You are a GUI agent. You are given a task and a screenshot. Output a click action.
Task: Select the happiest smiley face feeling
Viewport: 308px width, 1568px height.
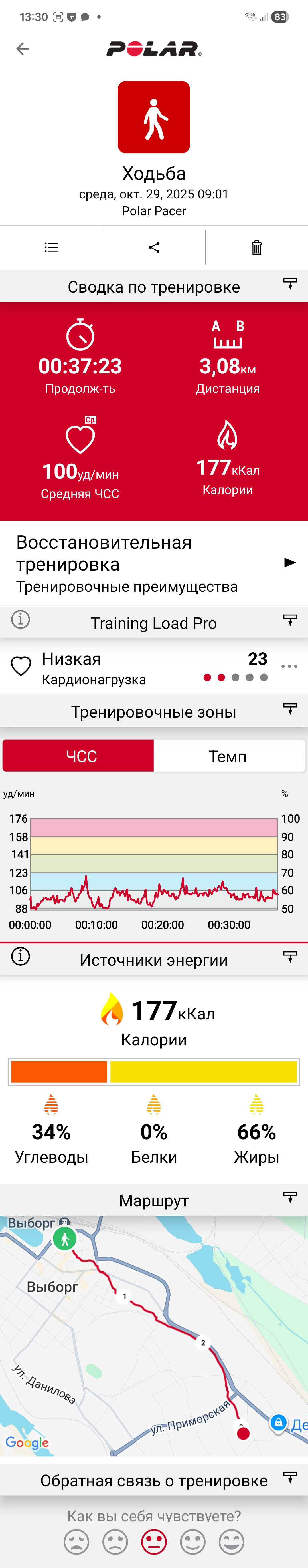[231, 1542]
